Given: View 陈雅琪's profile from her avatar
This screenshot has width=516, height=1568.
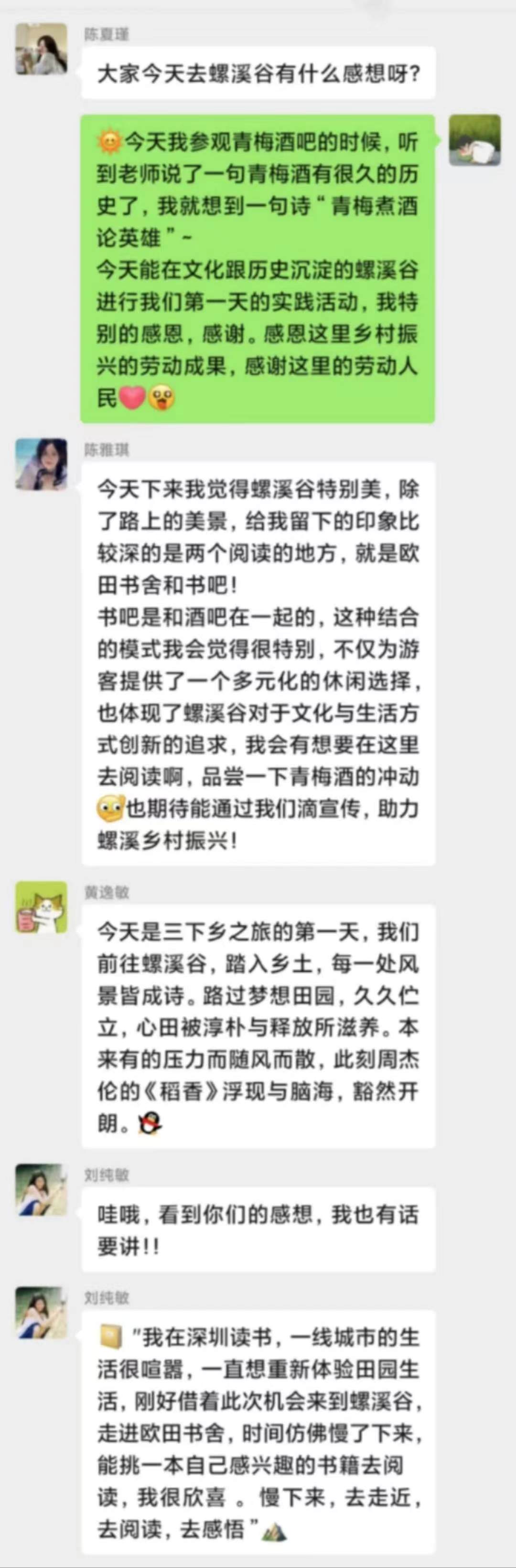Looking at the screenshot, I should pos(41,464).
